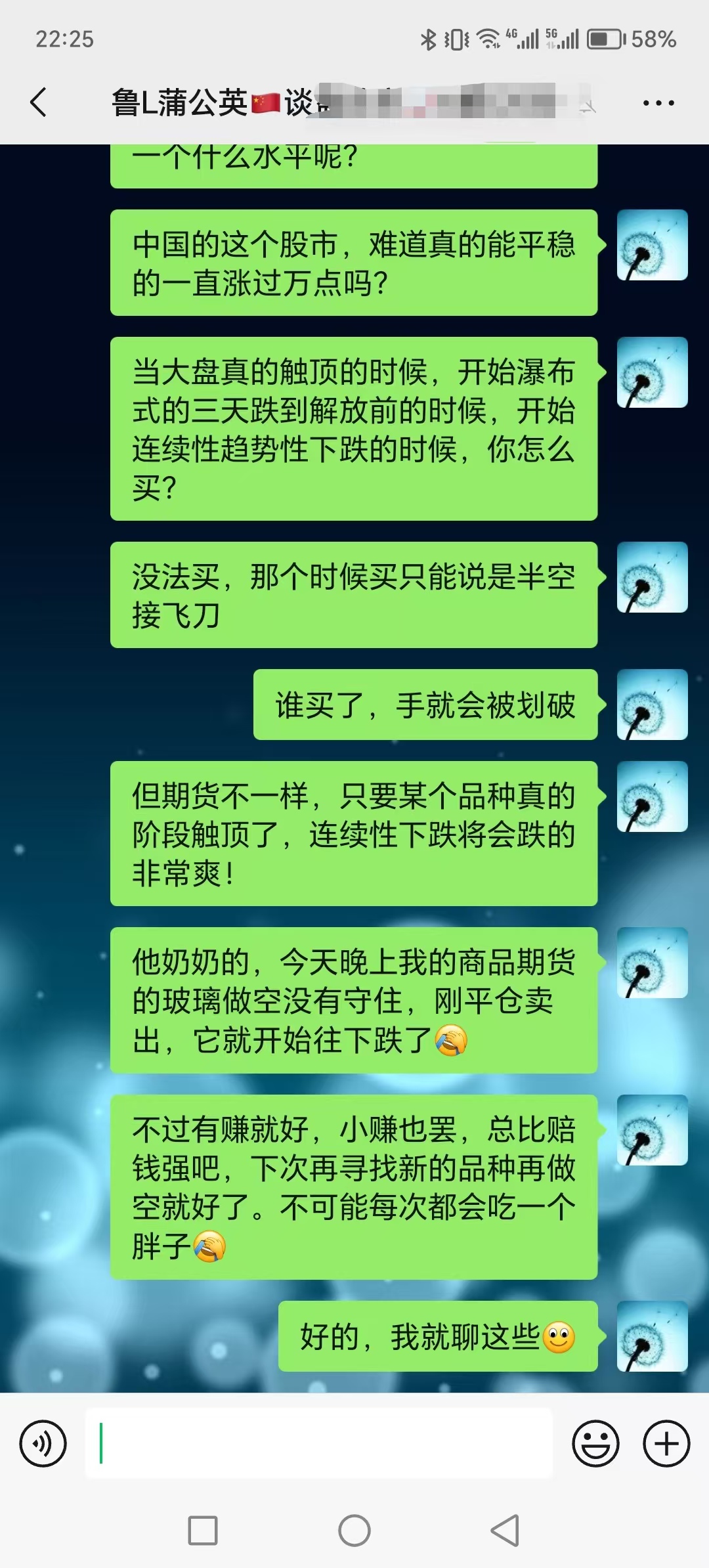Go back to the chat list
Screen dimensions: 709x1568
[39, 102]
